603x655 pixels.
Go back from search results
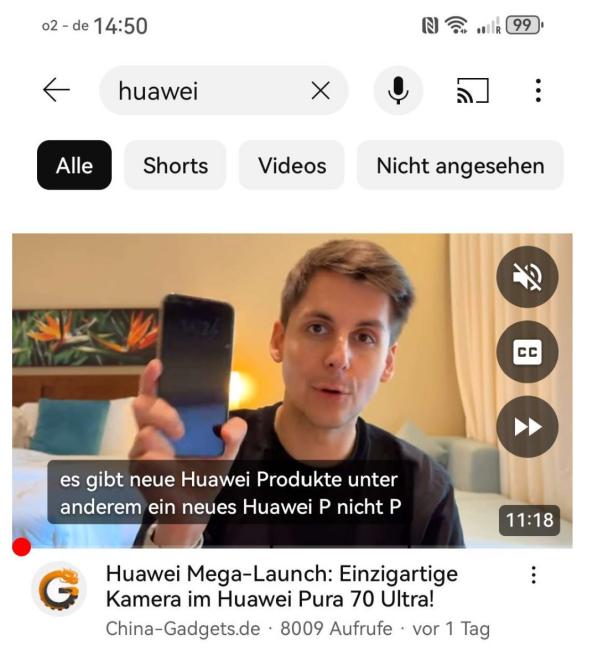pyautogui.click(x=56, y=91)
